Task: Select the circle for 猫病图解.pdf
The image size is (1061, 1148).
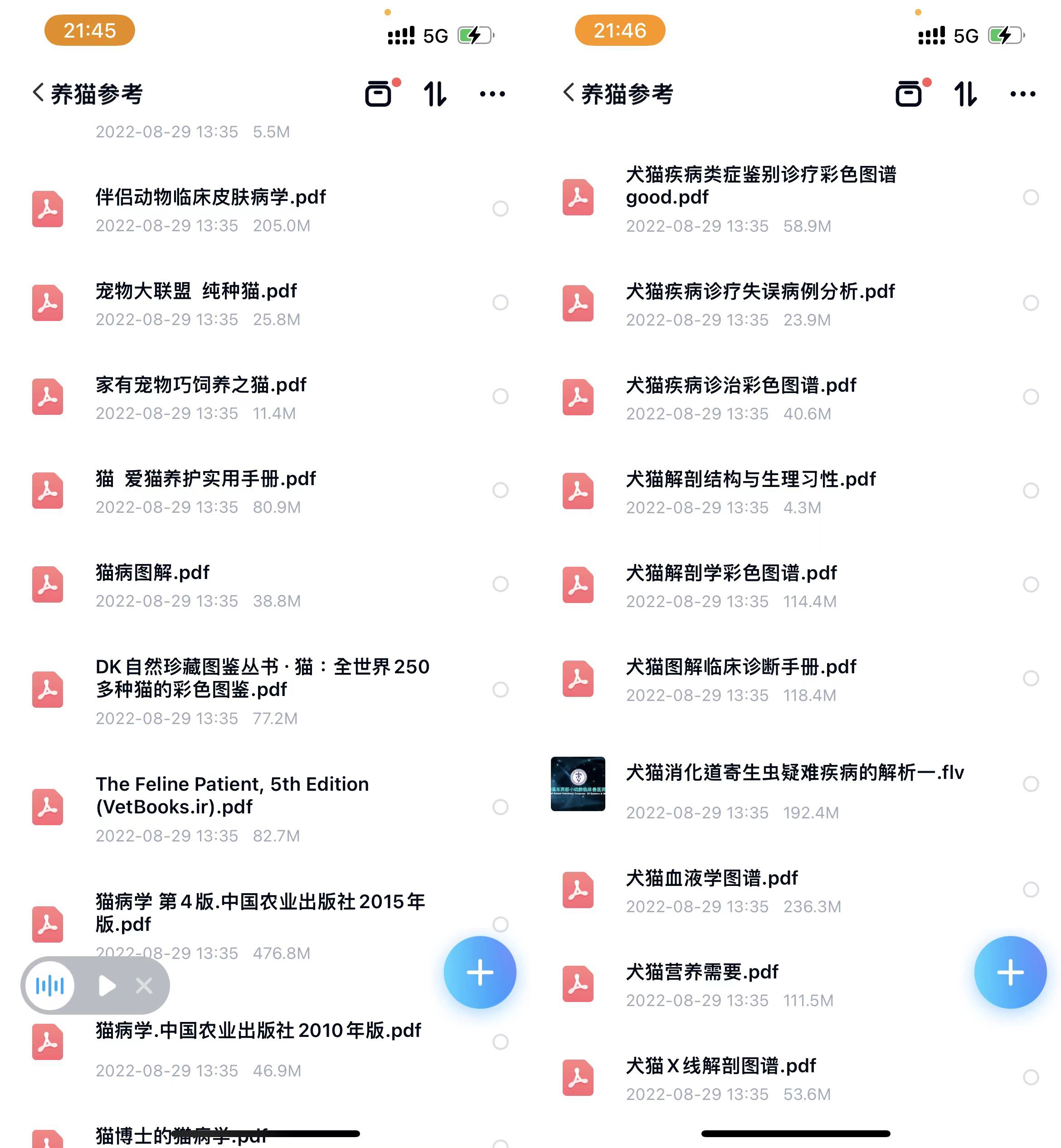Action: 500,584
